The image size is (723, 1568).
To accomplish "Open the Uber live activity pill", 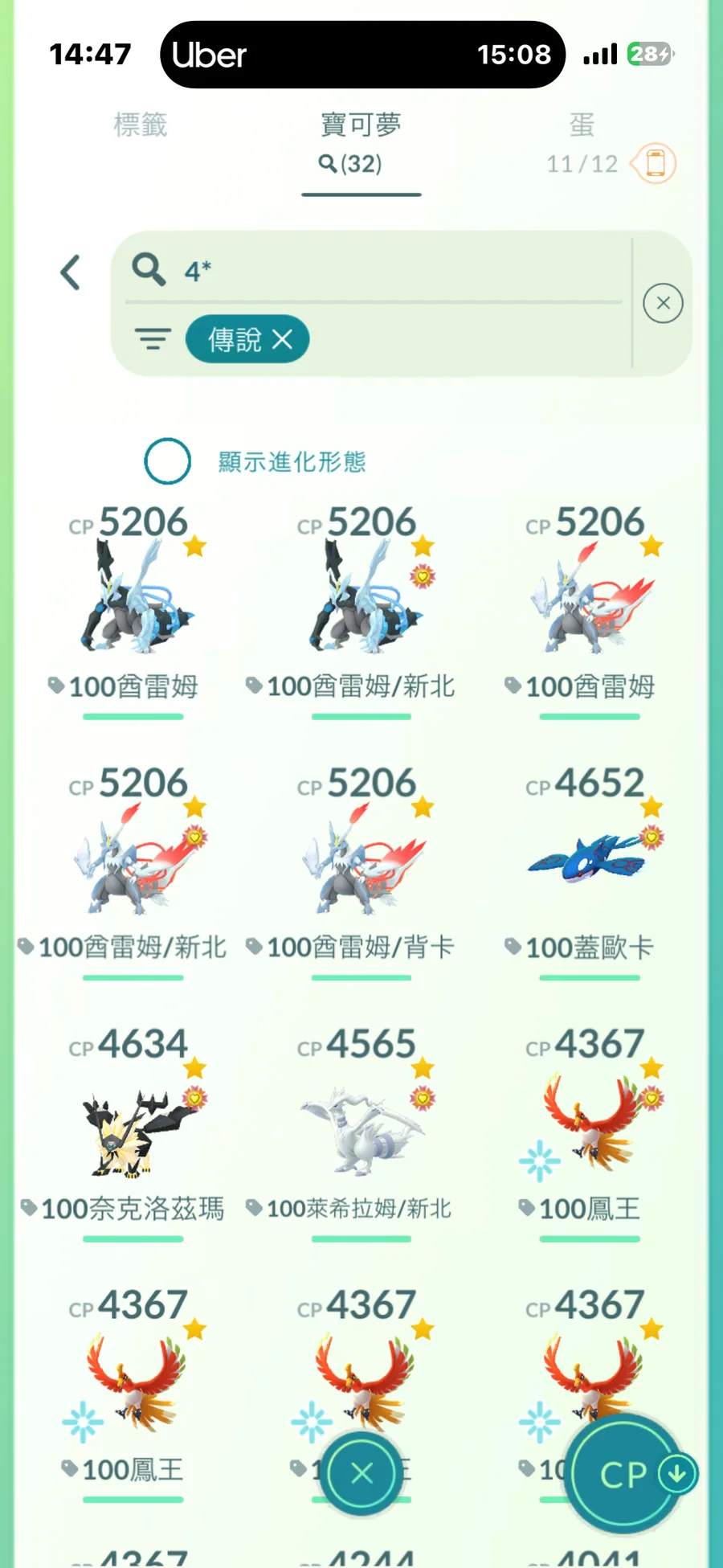I will pos(361,55).
